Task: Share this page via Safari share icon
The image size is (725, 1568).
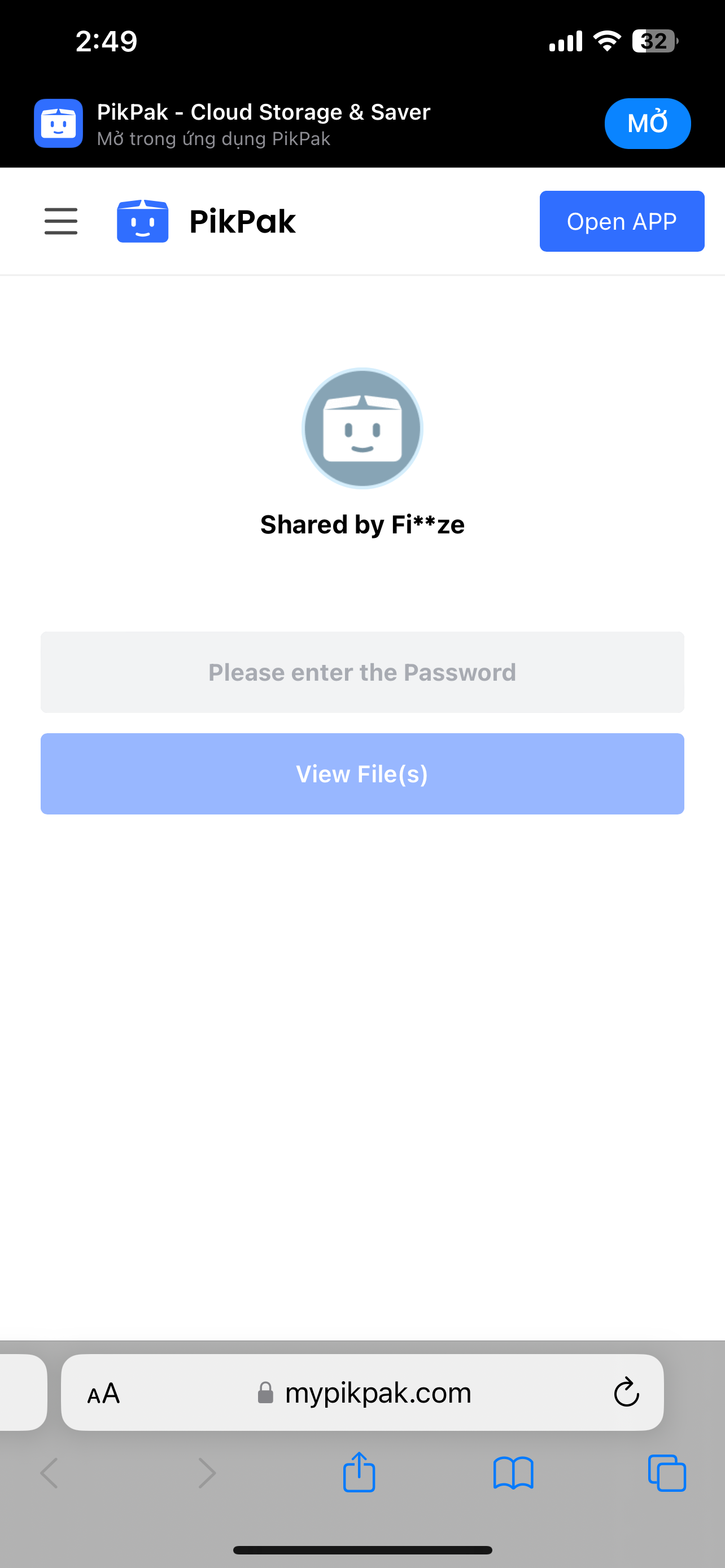Action: 359,1473
